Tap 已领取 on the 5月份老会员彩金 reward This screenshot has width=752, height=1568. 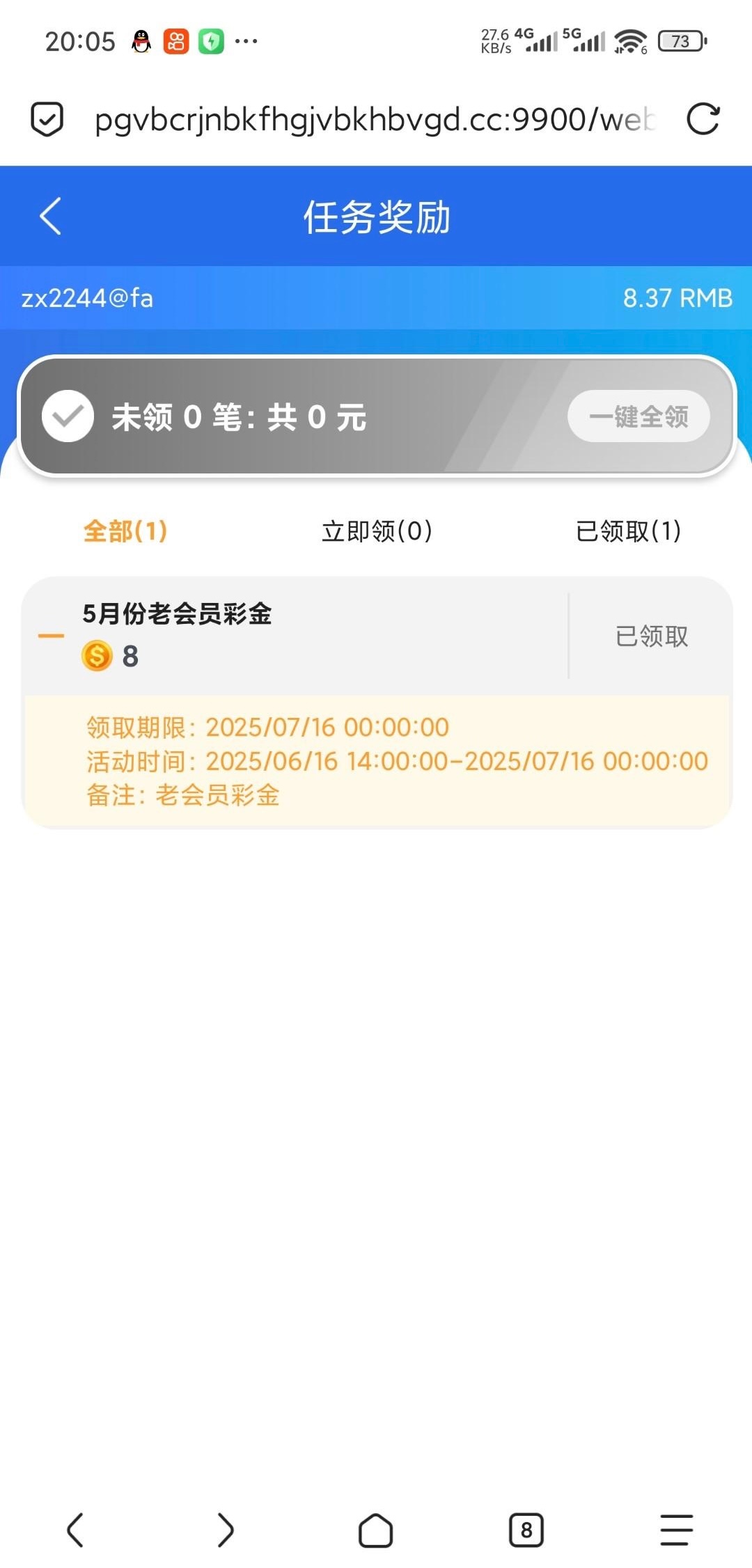pyautogui.click(x=652, y=636)
